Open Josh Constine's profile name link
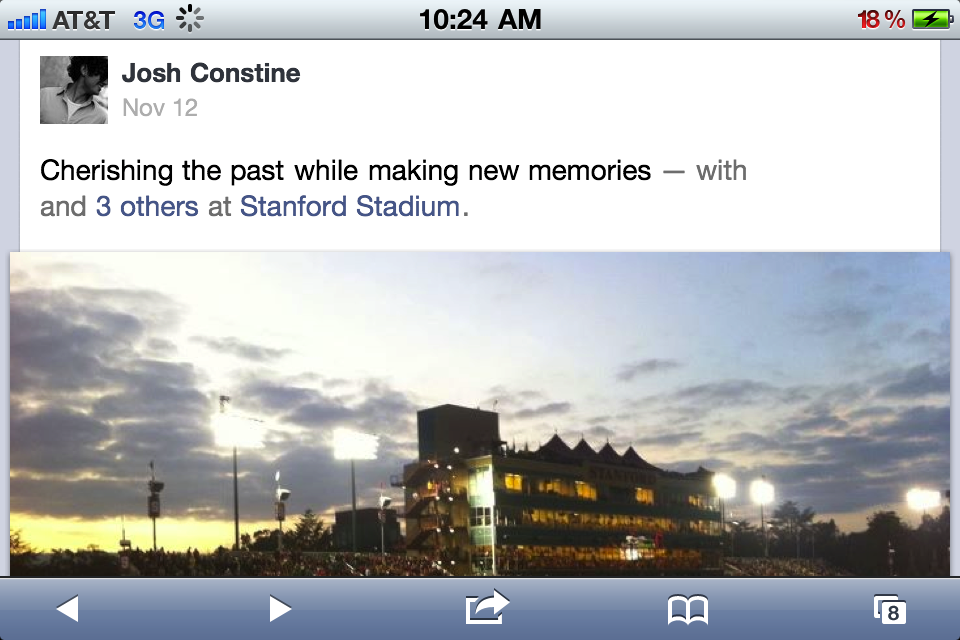 point(211,73)
